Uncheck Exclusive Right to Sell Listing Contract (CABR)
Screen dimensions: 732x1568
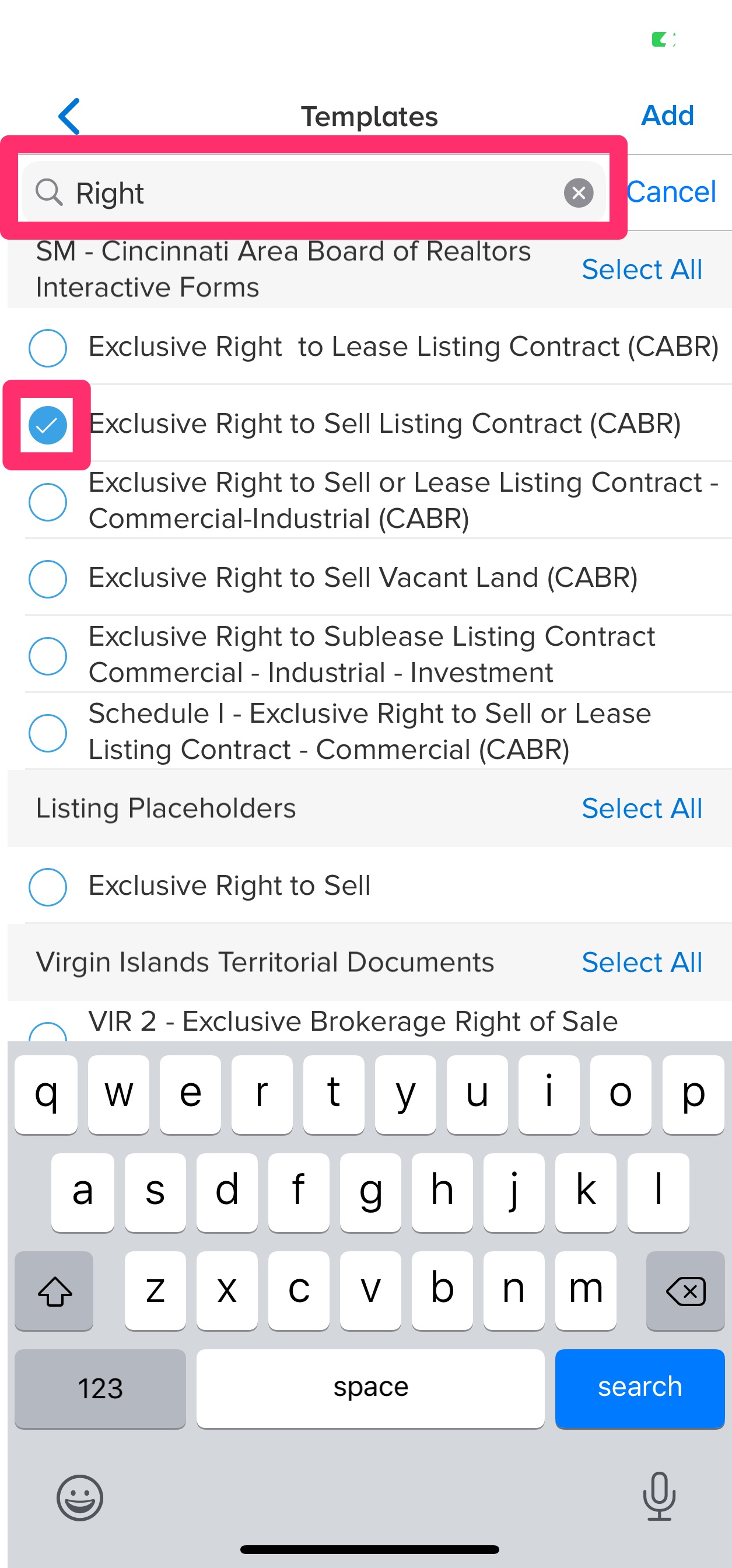click(x=47, y=424)
